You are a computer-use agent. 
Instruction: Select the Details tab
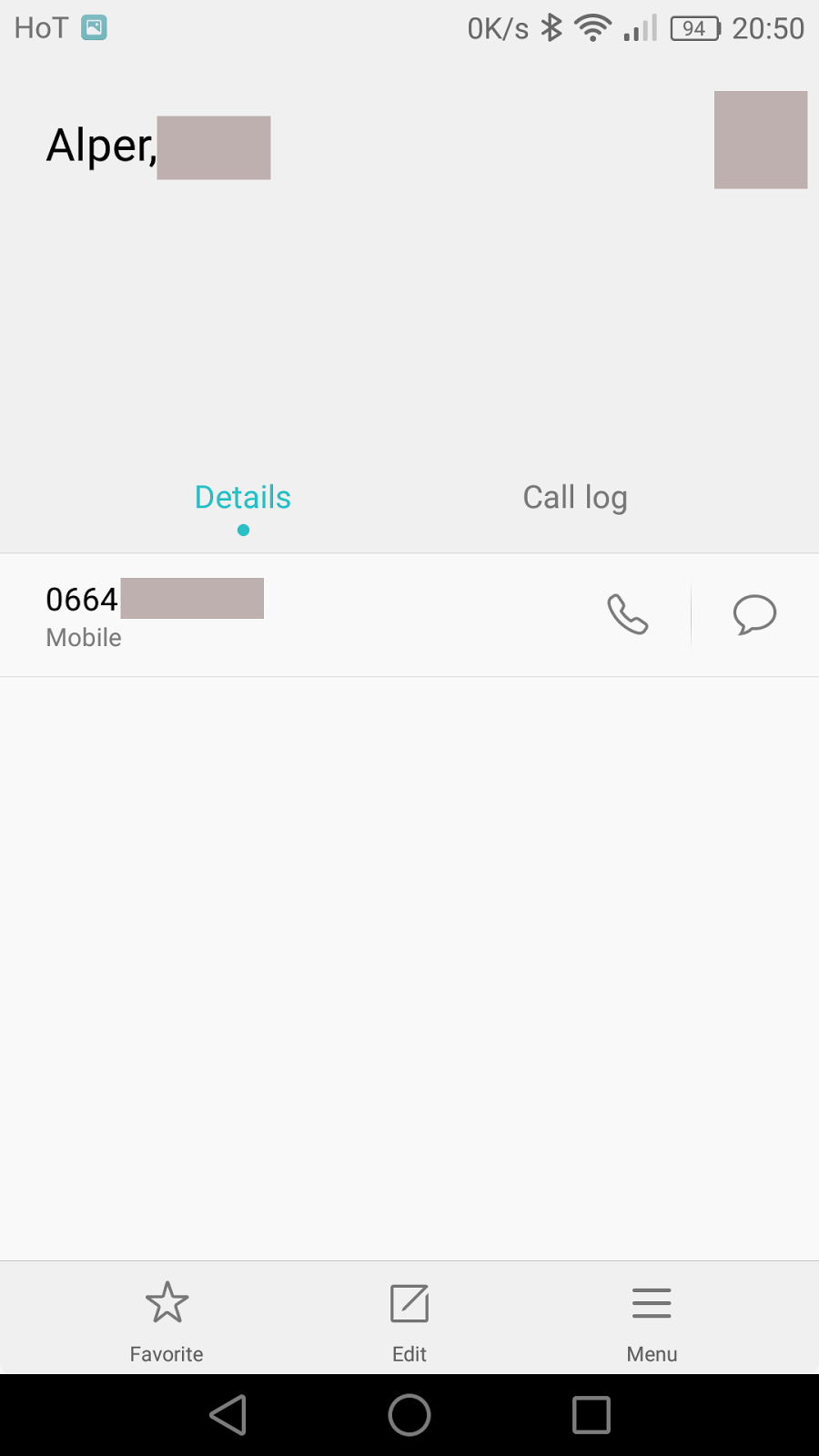coord(243,498)
